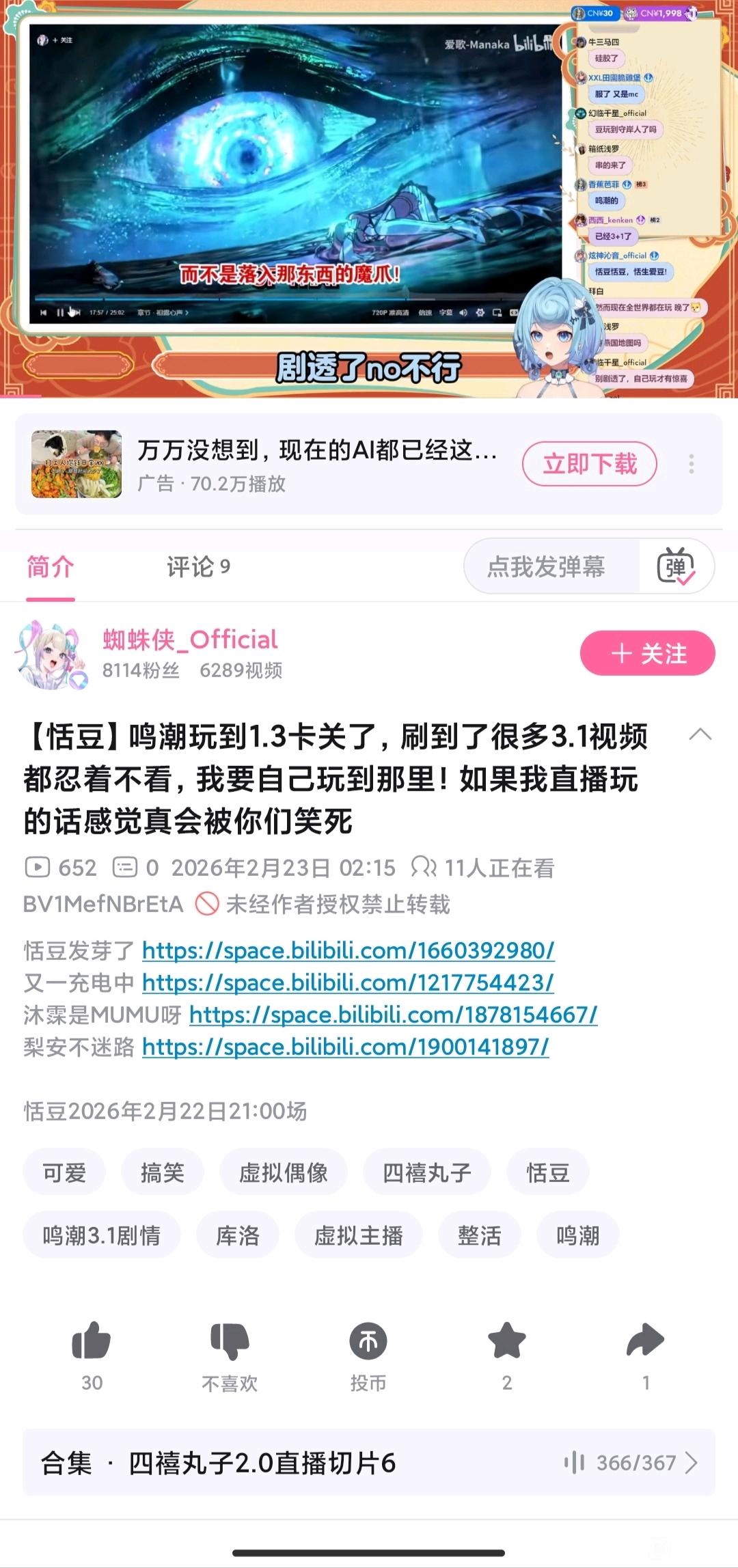738x1568 pixels.
Task: Open the 恬豆发芽了 space link
Action: (348, 950)
